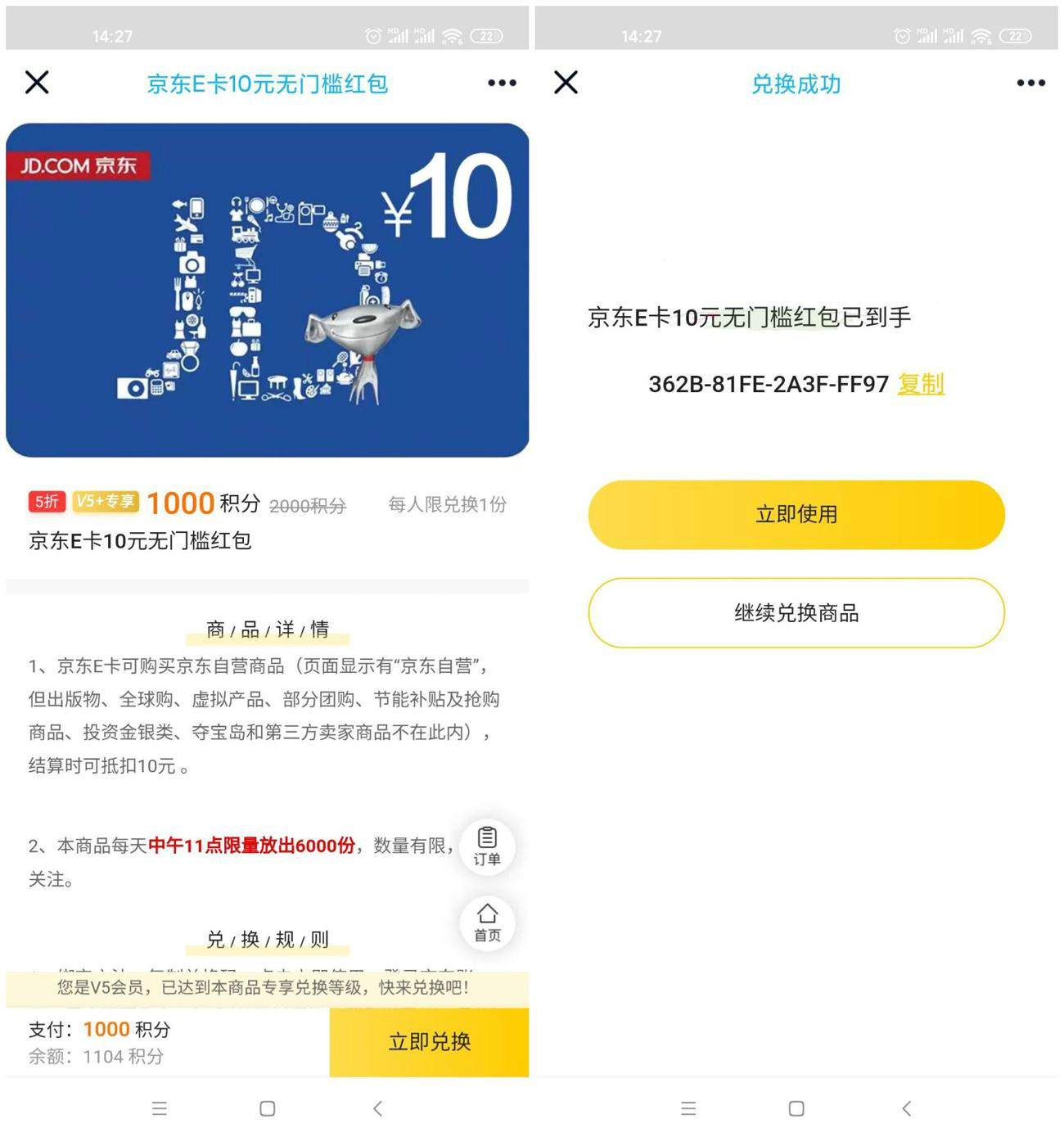Open the 订单 floating button

487,846
